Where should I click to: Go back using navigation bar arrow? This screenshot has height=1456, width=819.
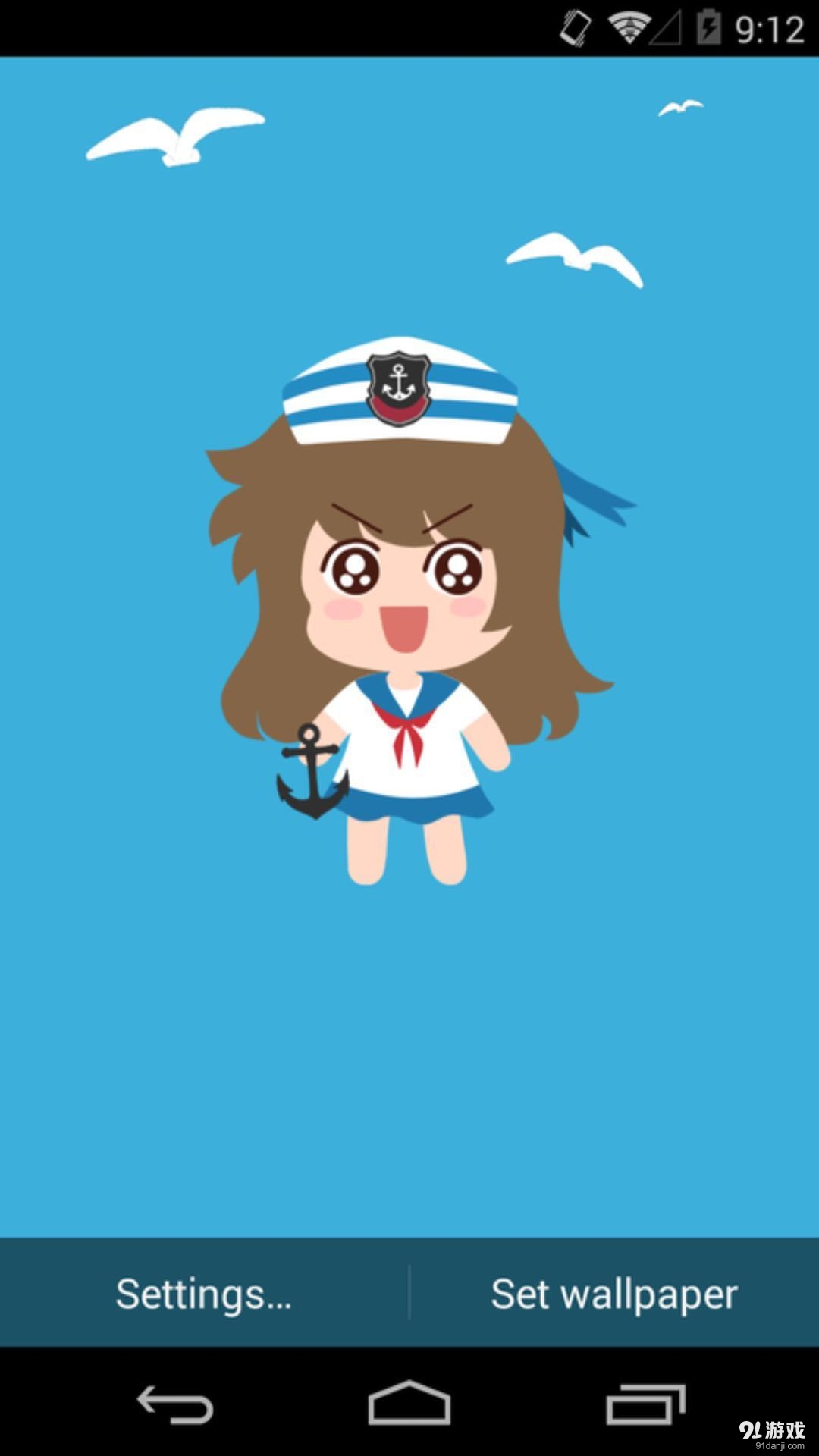175,1404
